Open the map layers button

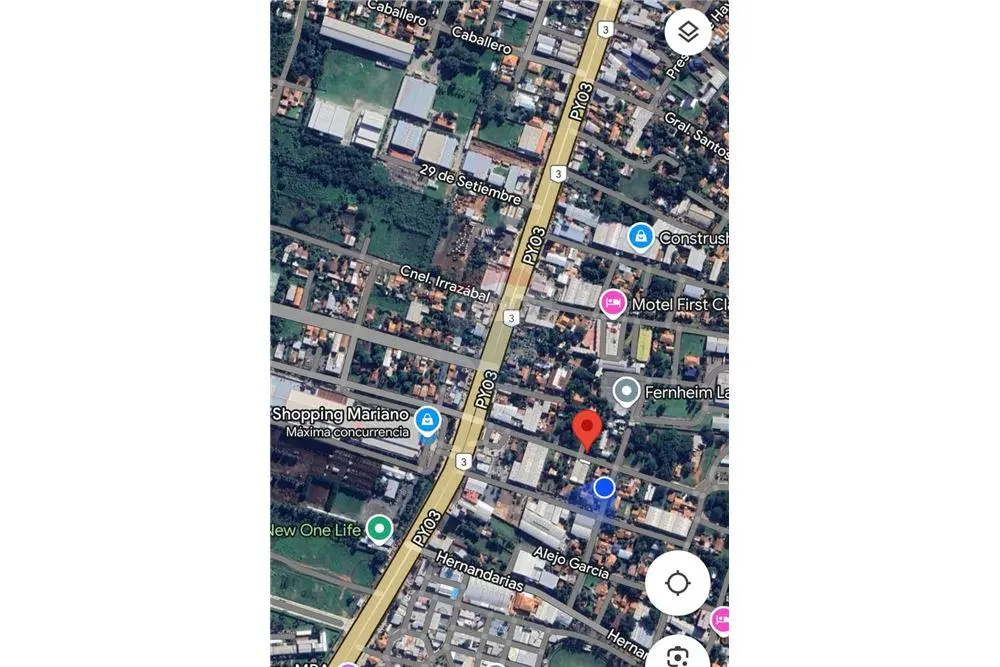click(687, 32)
